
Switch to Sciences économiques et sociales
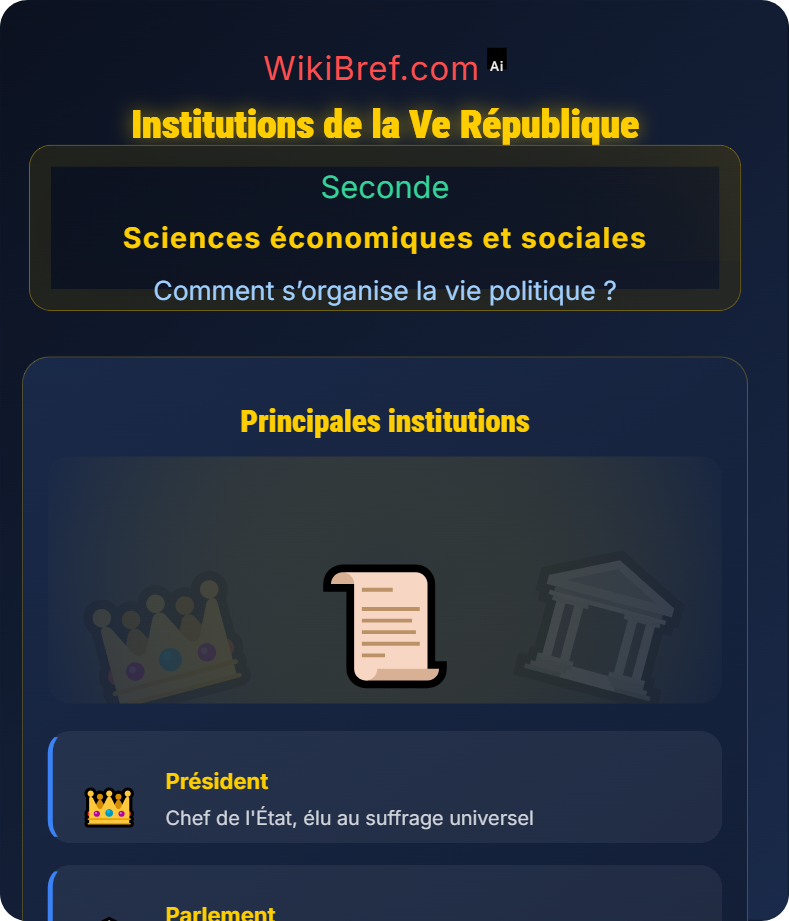pyautogui.click(x=385, y=238)
